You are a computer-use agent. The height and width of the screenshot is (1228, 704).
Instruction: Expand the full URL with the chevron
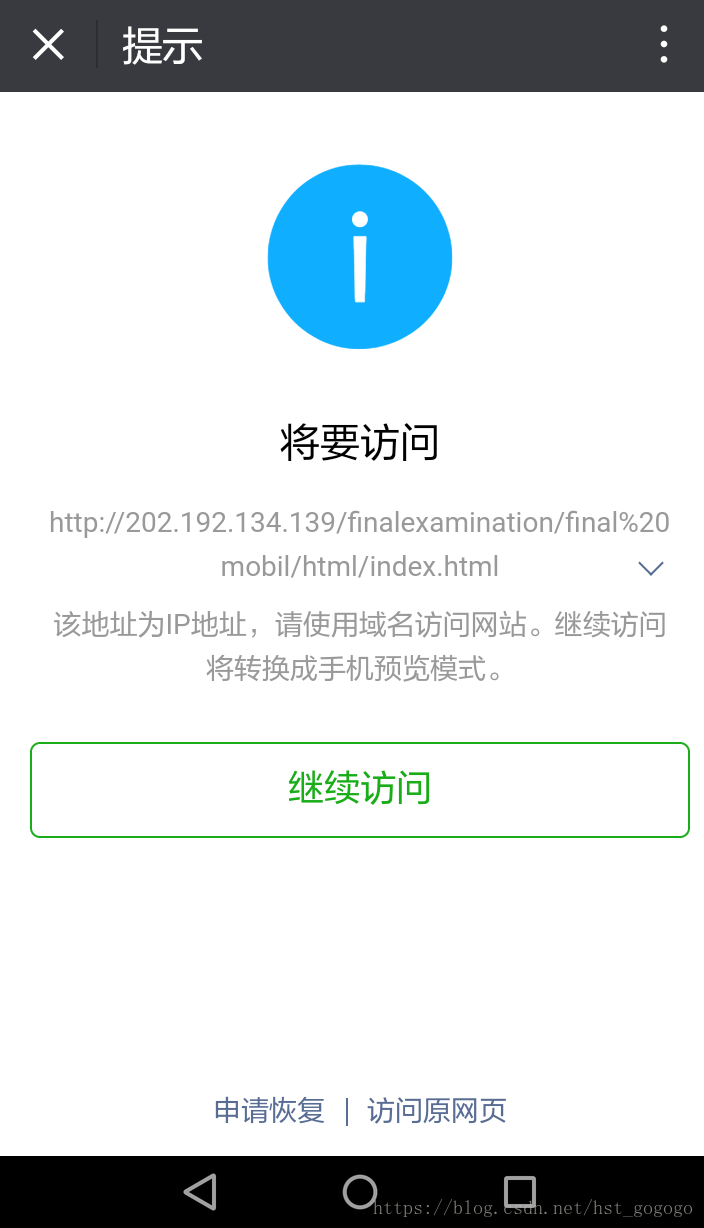(x=651, y=568)
